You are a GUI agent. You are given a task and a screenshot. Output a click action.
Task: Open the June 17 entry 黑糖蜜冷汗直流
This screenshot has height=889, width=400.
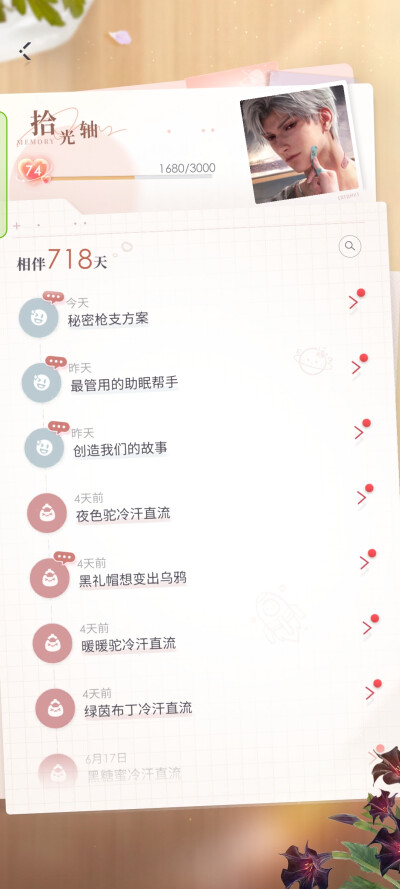(212, 767)
